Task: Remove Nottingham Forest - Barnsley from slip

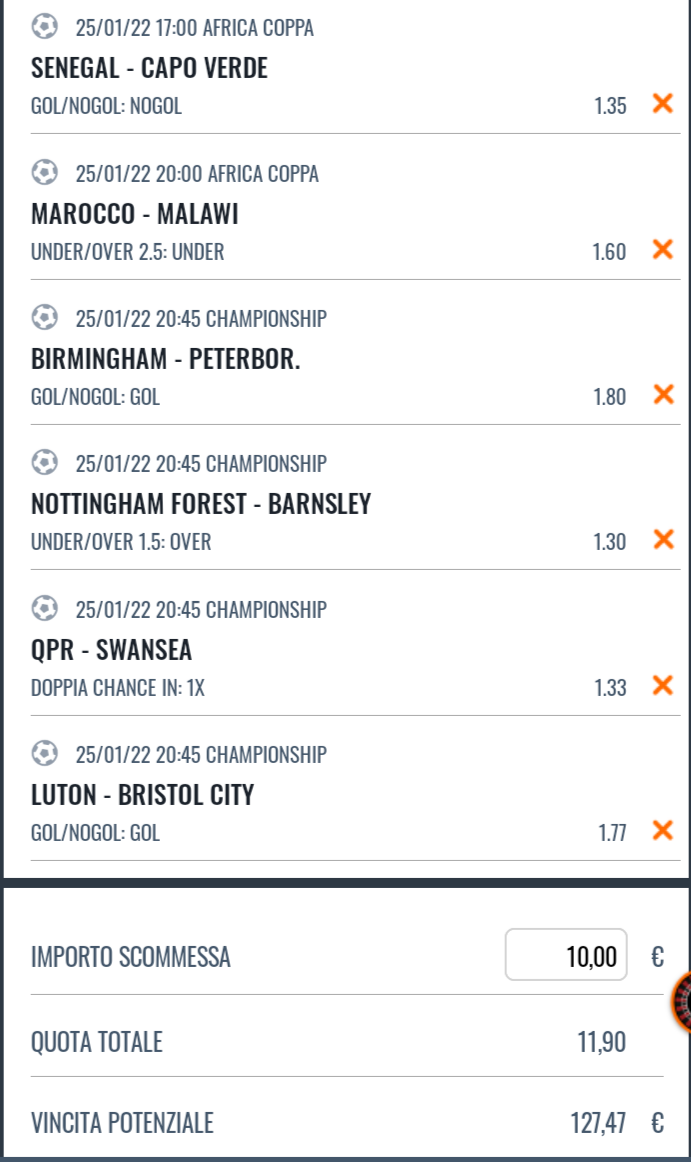Action: (663, 540)
